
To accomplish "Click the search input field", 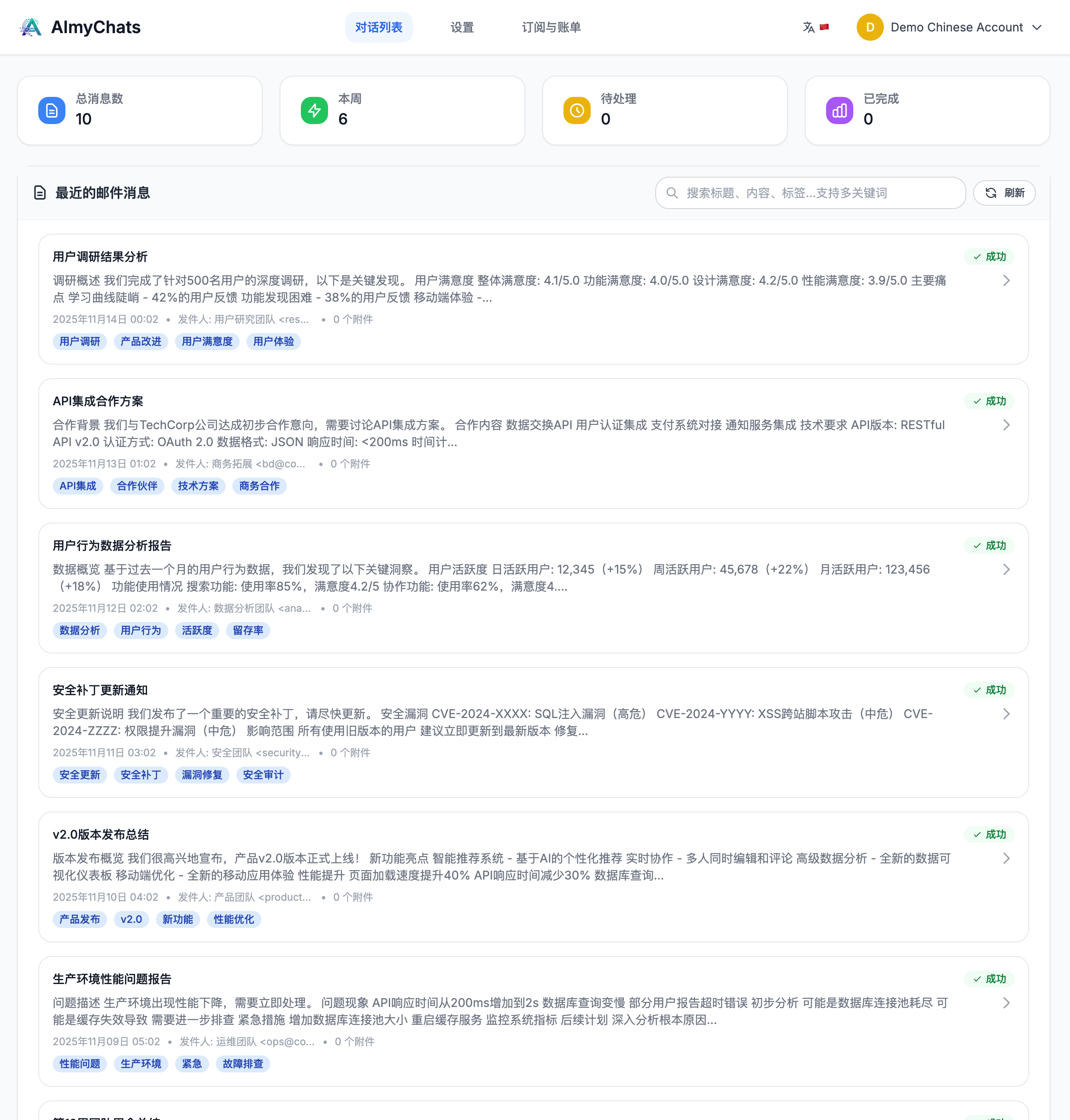I will [x=798, y=193].
